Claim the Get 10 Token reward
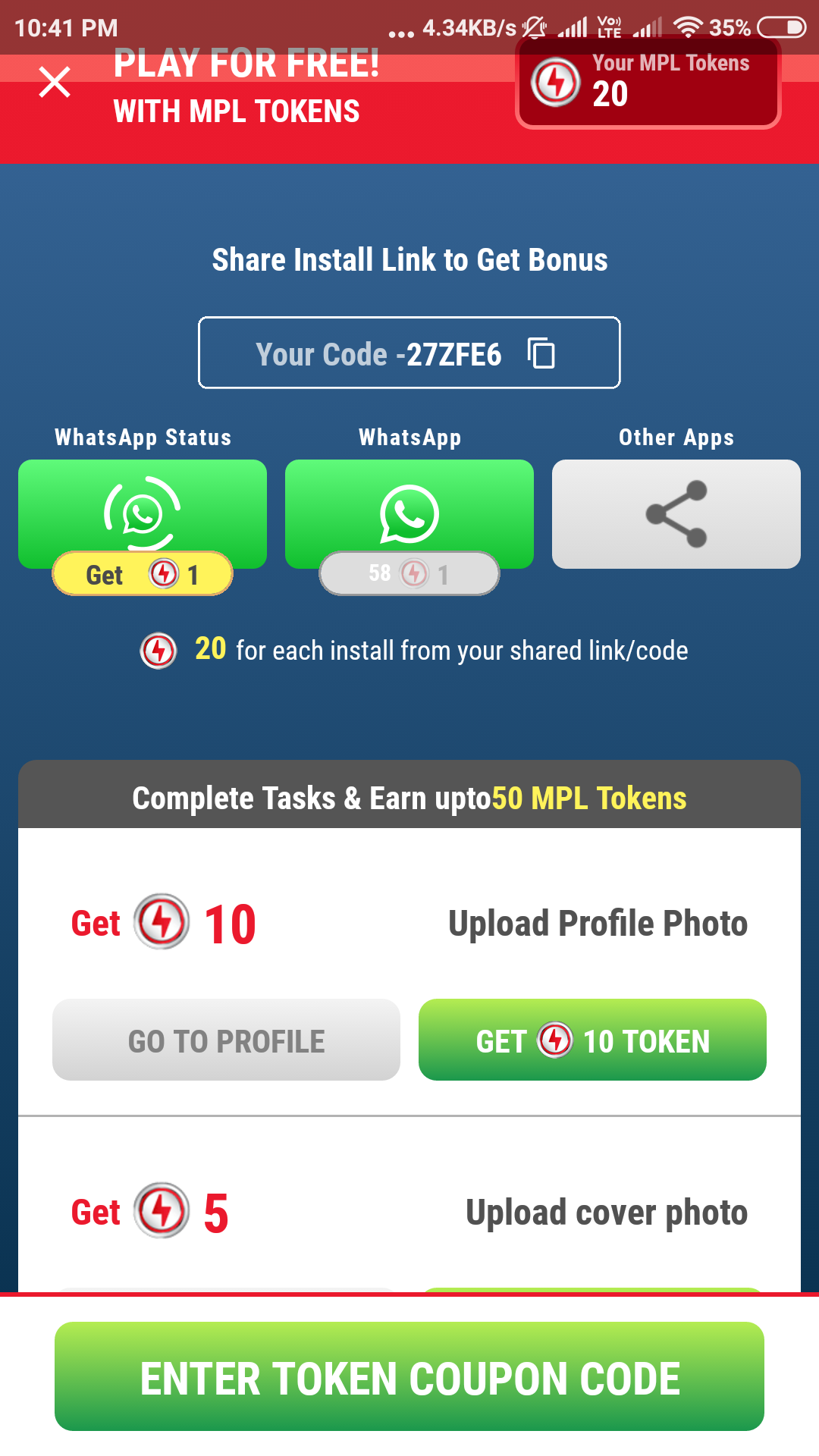The height and width of the screenshot is (1456, 819). 592,1040
